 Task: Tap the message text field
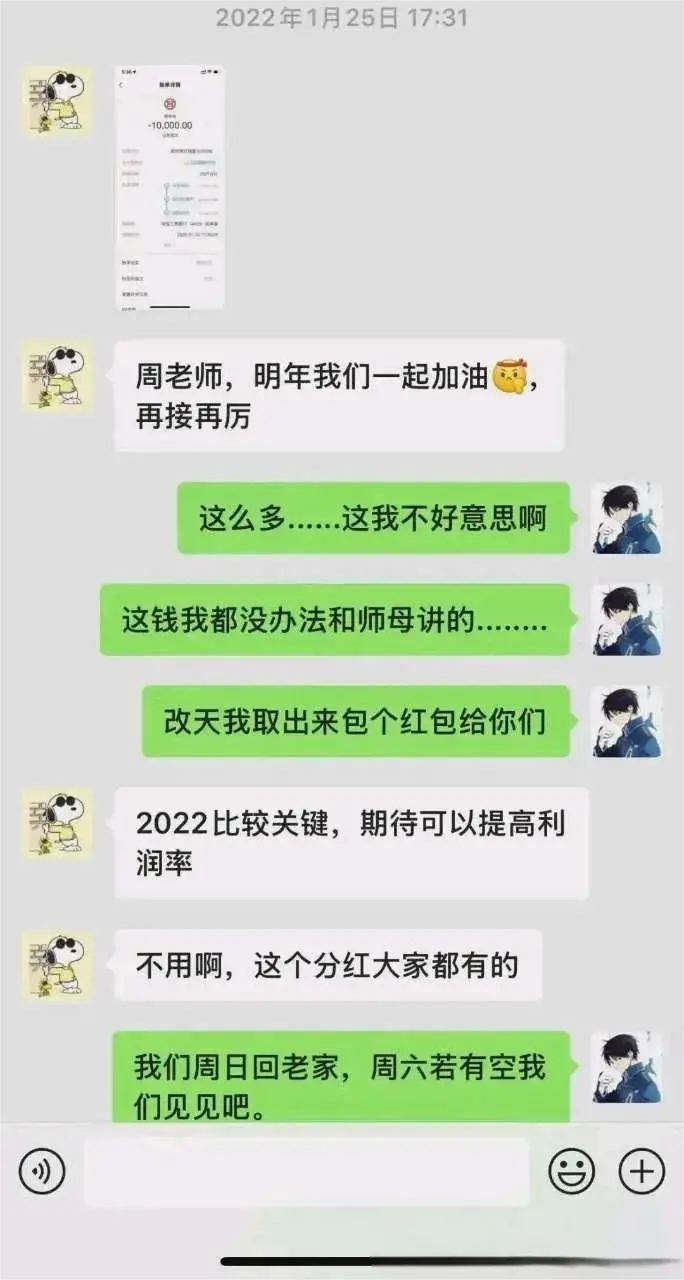305,1171
